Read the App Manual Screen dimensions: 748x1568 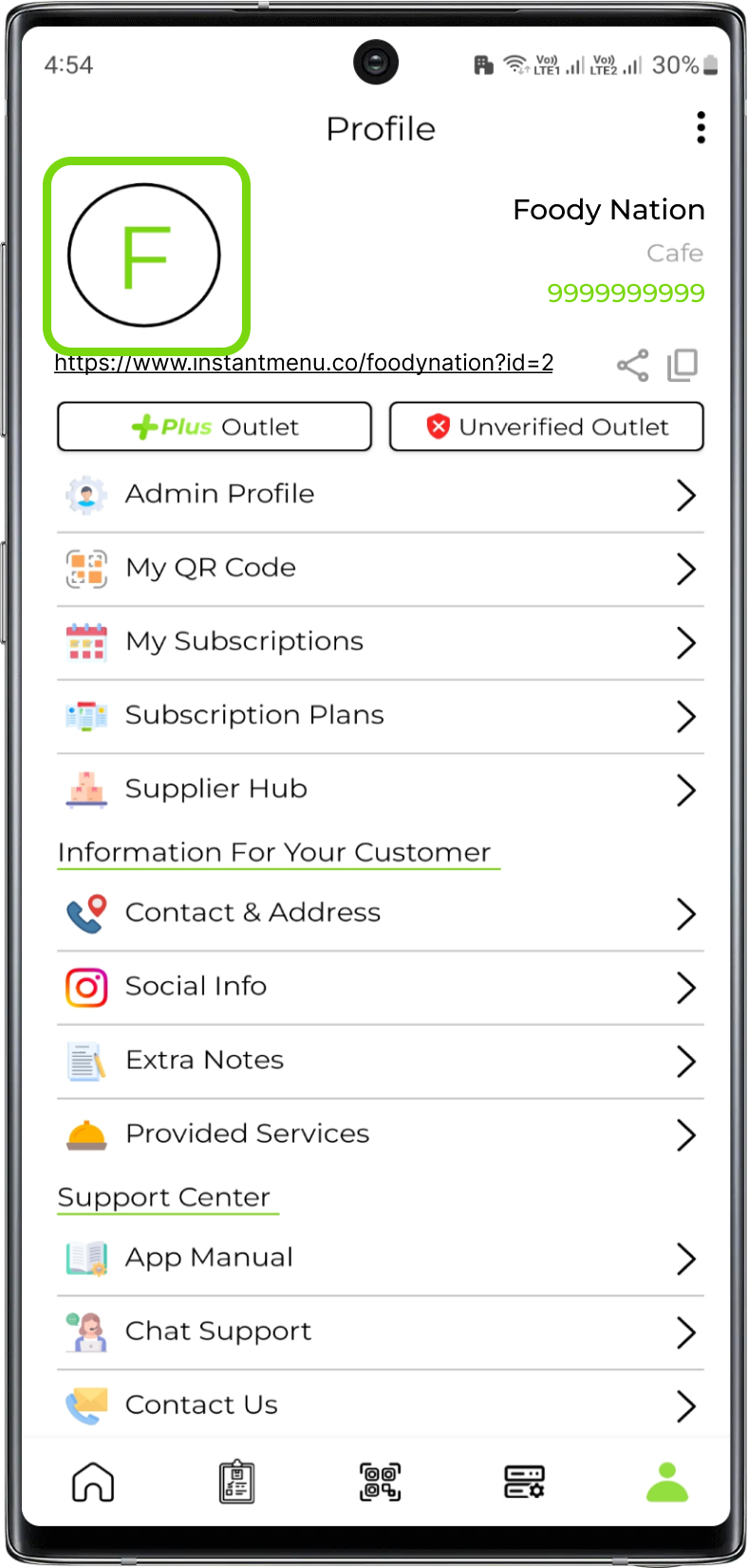pyautogui.click(x=380, y=1257)
